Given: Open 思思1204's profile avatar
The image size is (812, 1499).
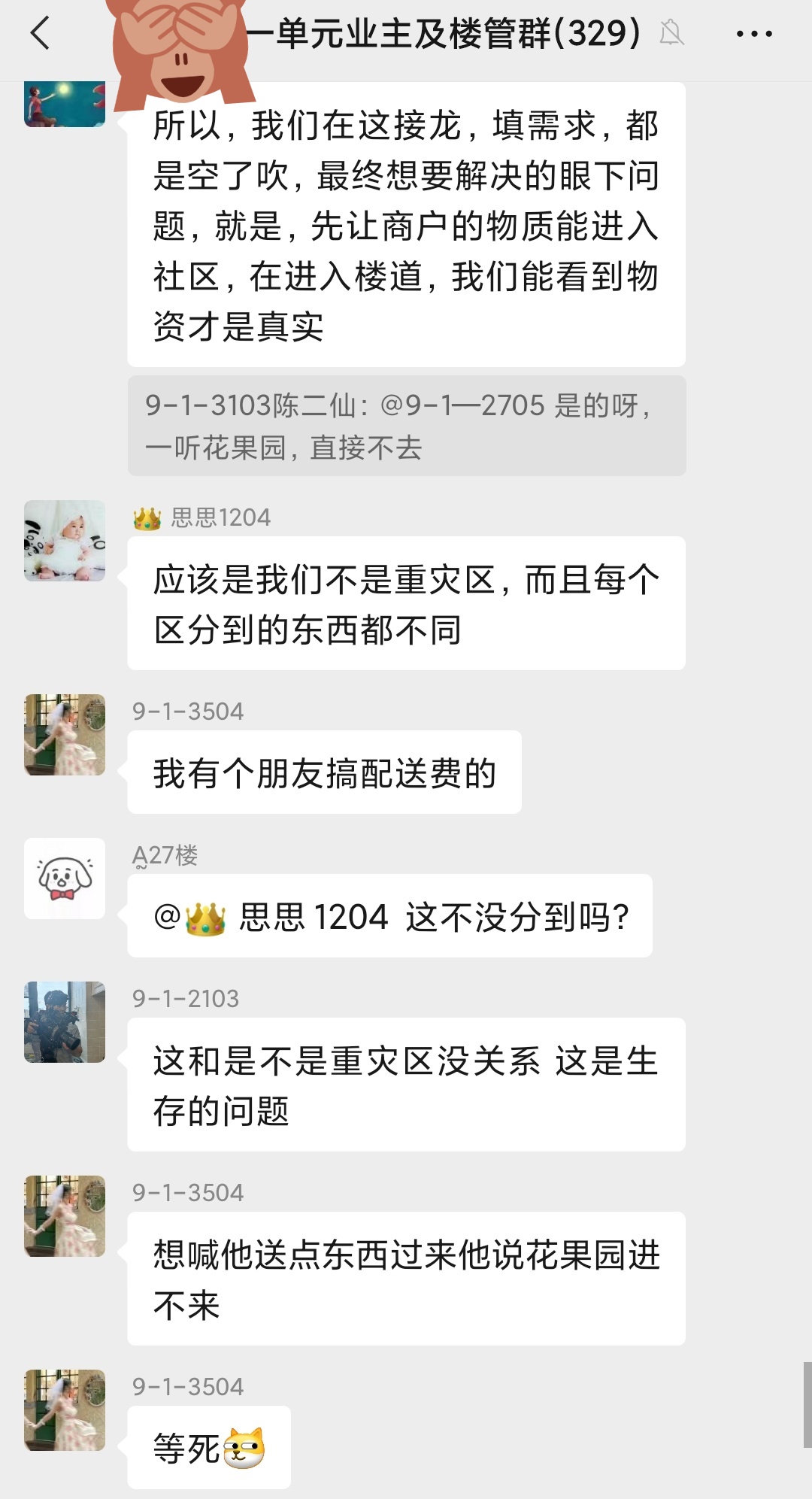Looking at the screenshot, I should (x=65, y=541).
